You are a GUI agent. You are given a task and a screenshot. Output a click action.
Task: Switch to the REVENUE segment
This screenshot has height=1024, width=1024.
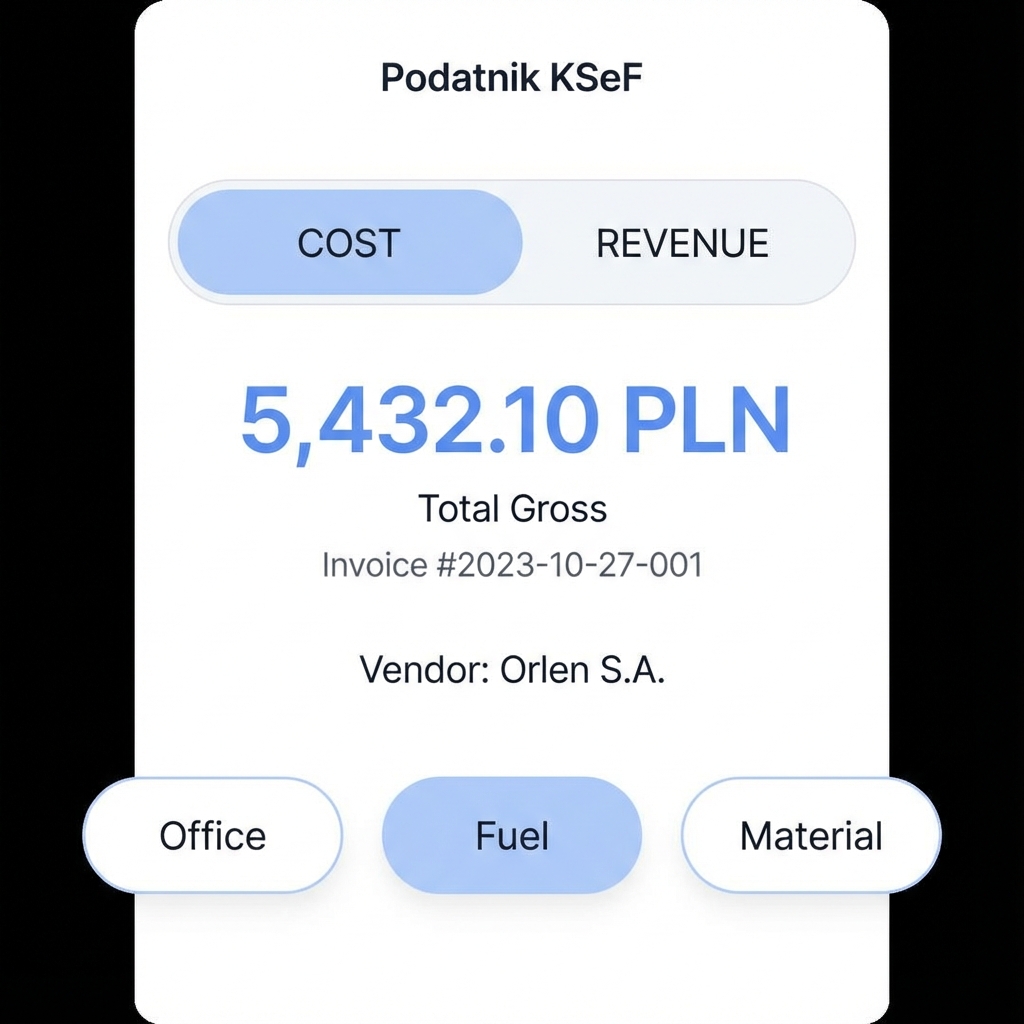pos(683,243)
